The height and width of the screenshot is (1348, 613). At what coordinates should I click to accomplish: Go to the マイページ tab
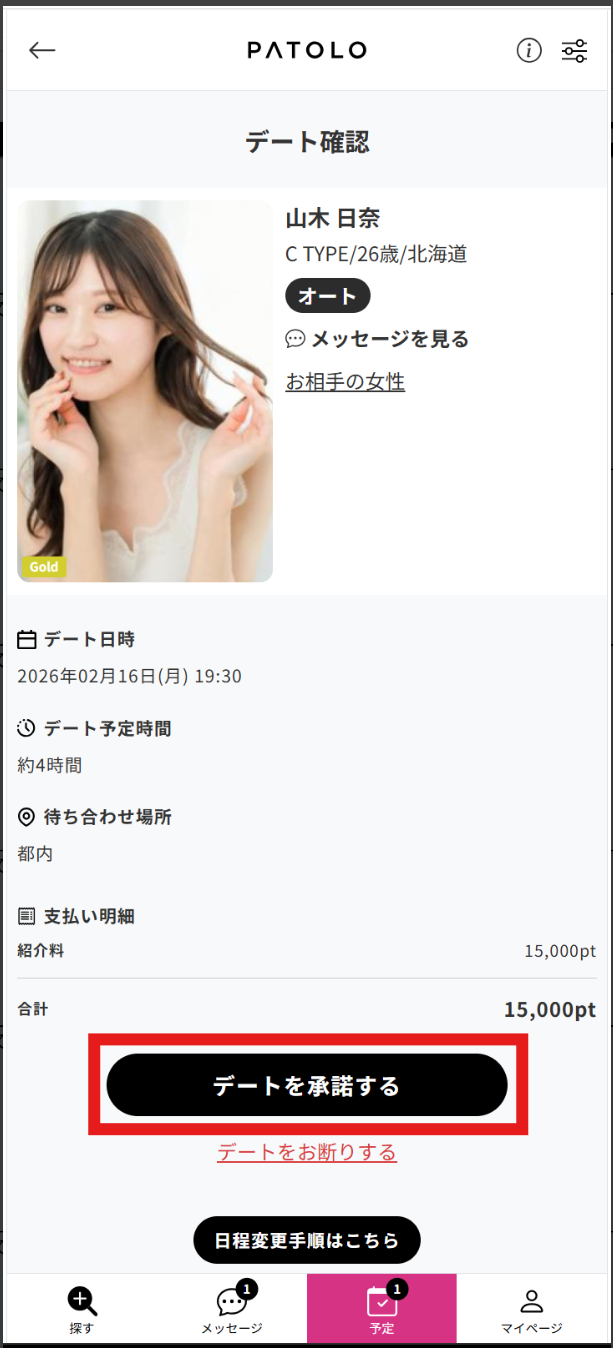532,1309
